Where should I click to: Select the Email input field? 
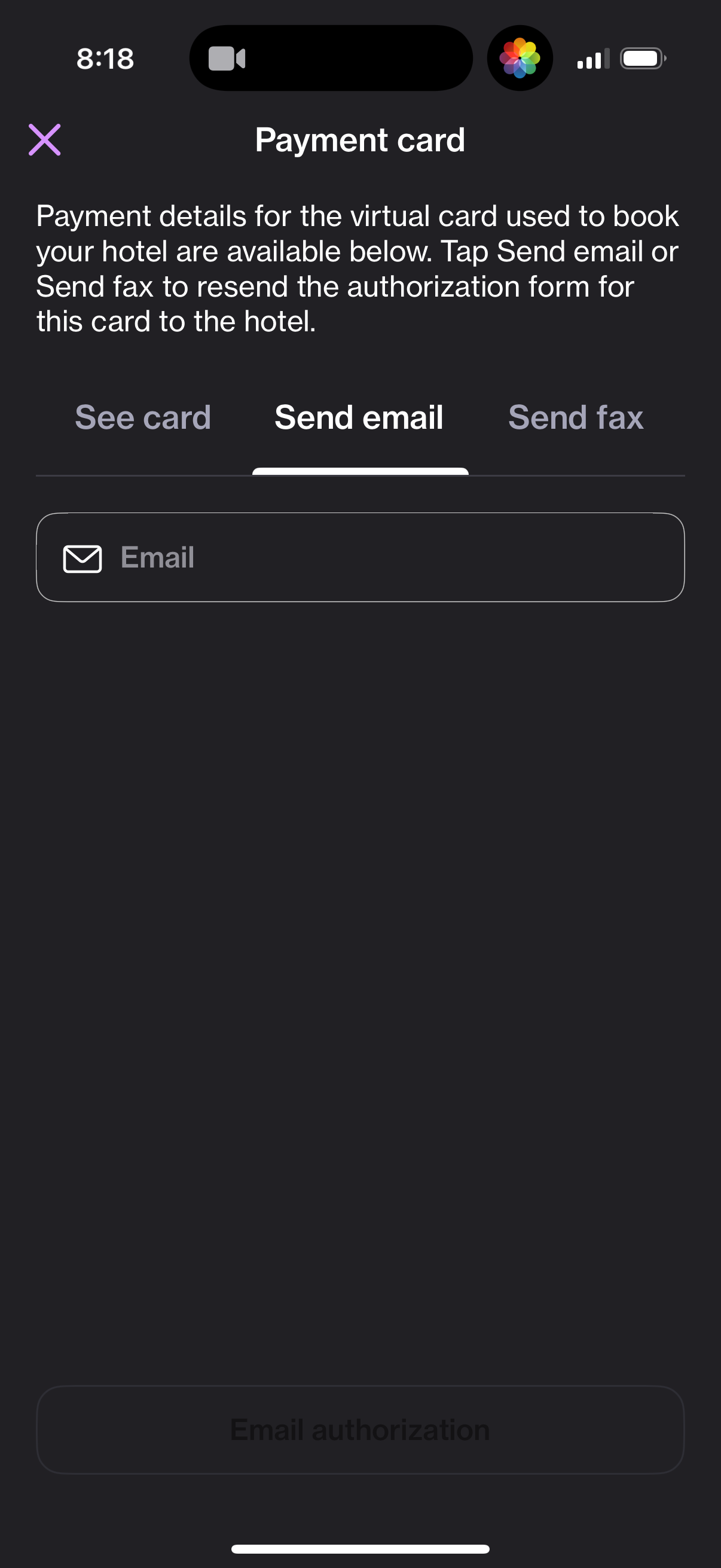[360, 557]
